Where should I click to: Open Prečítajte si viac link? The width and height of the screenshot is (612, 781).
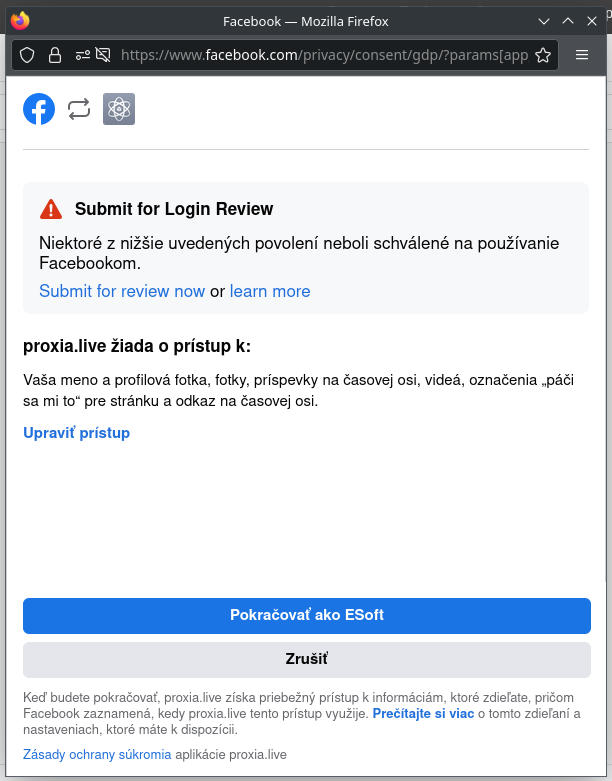[424, 714]
